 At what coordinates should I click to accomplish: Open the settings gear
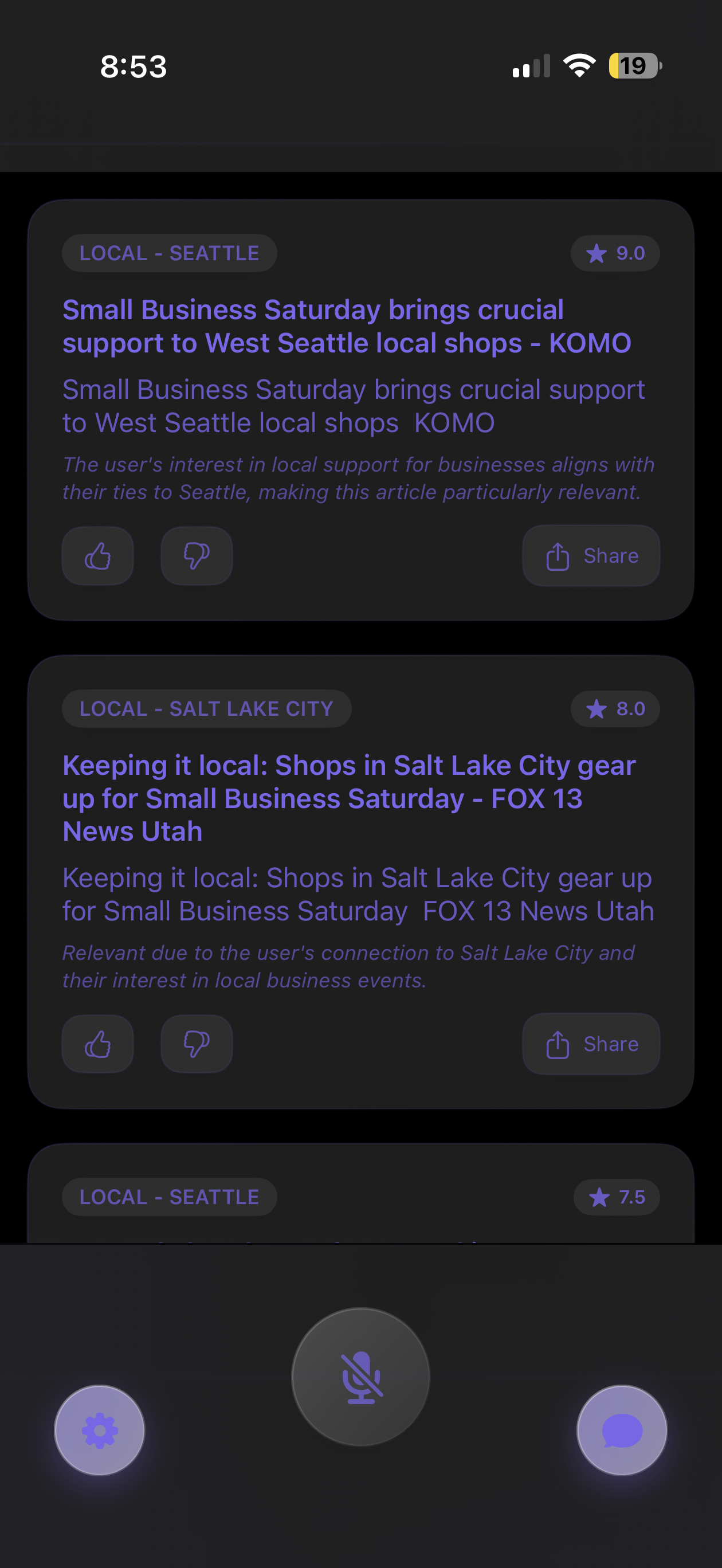[100, 1430]
